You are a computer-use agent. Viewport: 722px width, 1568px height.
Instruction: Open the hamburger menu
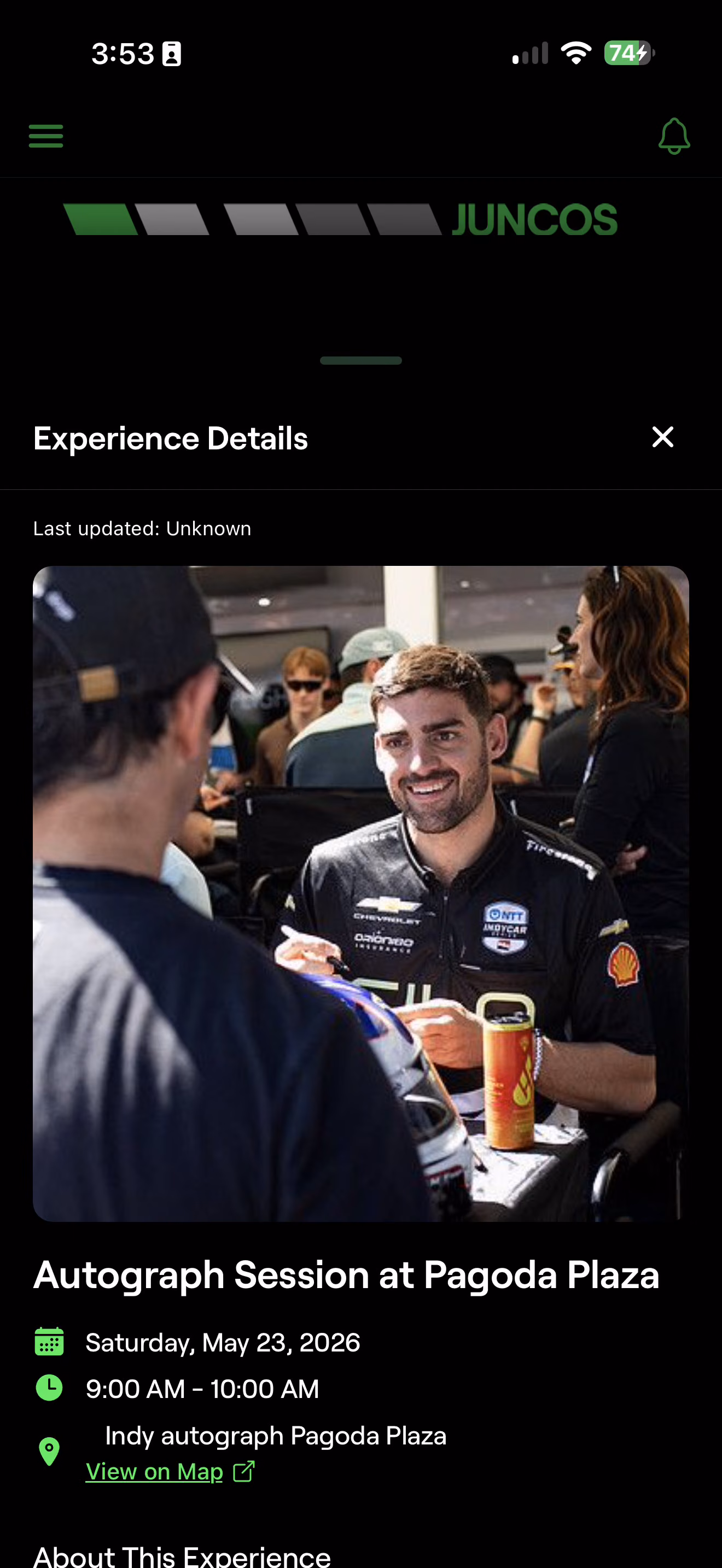(x=46, y=136)
